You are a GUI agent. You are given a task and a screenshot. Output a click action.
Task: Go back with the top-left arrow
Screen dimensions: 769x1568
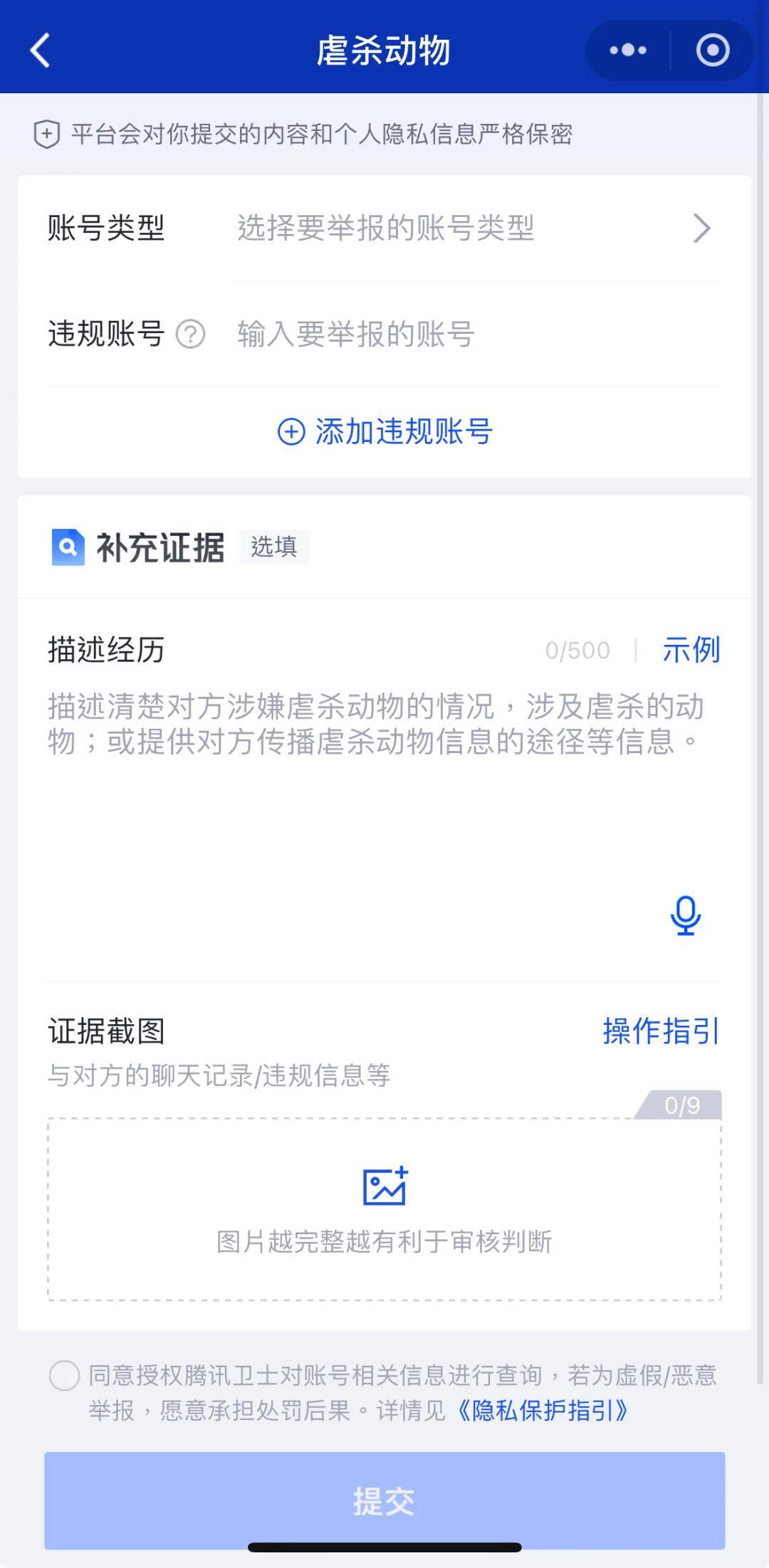point(41,51)
